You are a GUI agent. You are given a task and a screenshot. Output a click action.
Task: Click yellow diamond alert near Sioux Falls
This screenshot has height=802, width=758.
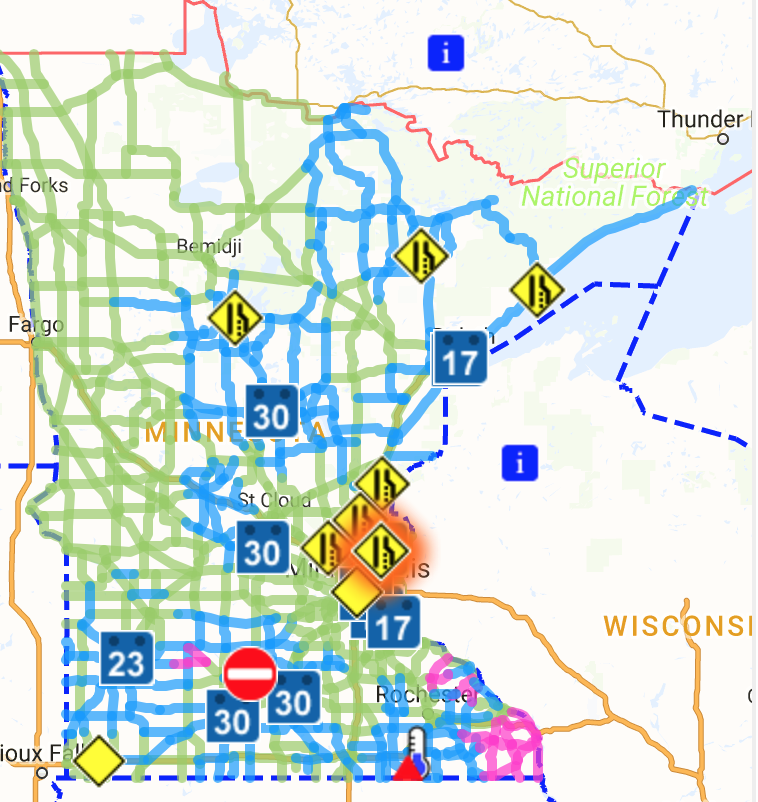pyautogui.click(x=97, y=758)
